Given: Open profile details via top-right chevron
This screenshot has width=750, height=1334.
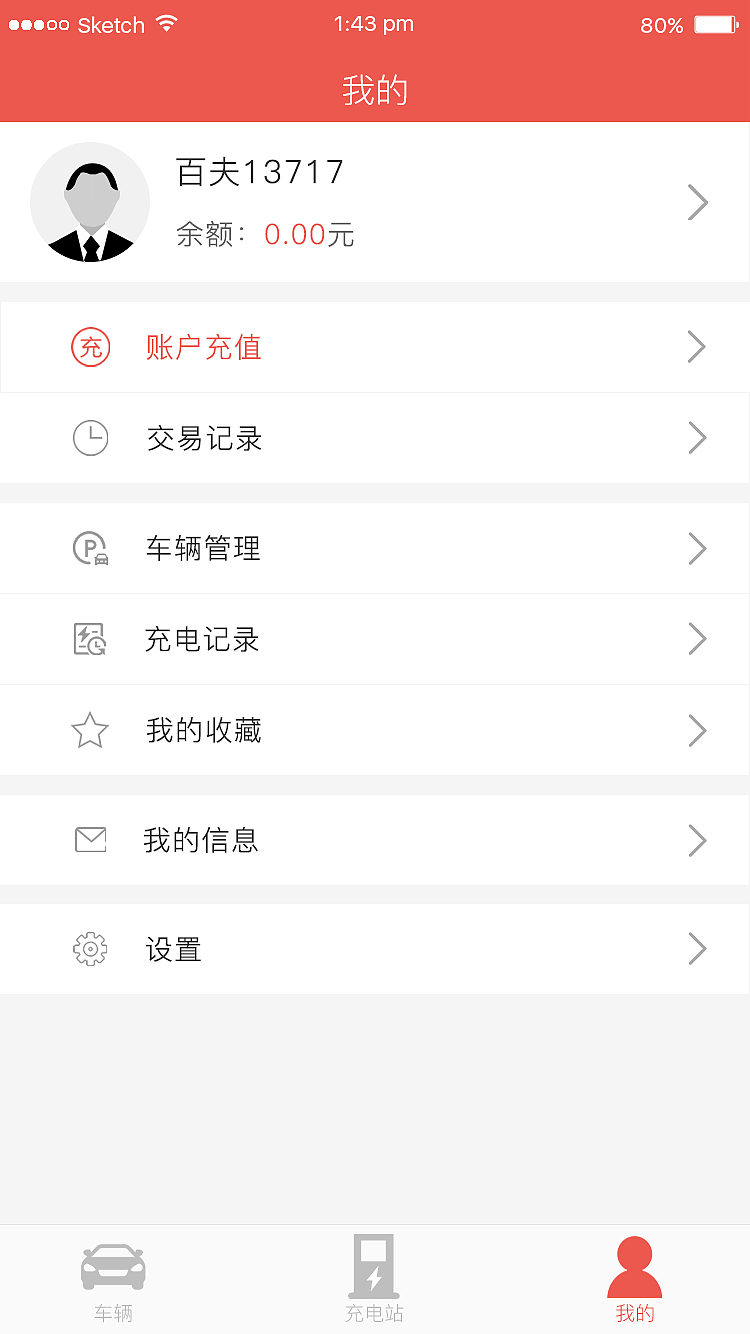Looking at the screenshot, I should click(x=697, y=202).
